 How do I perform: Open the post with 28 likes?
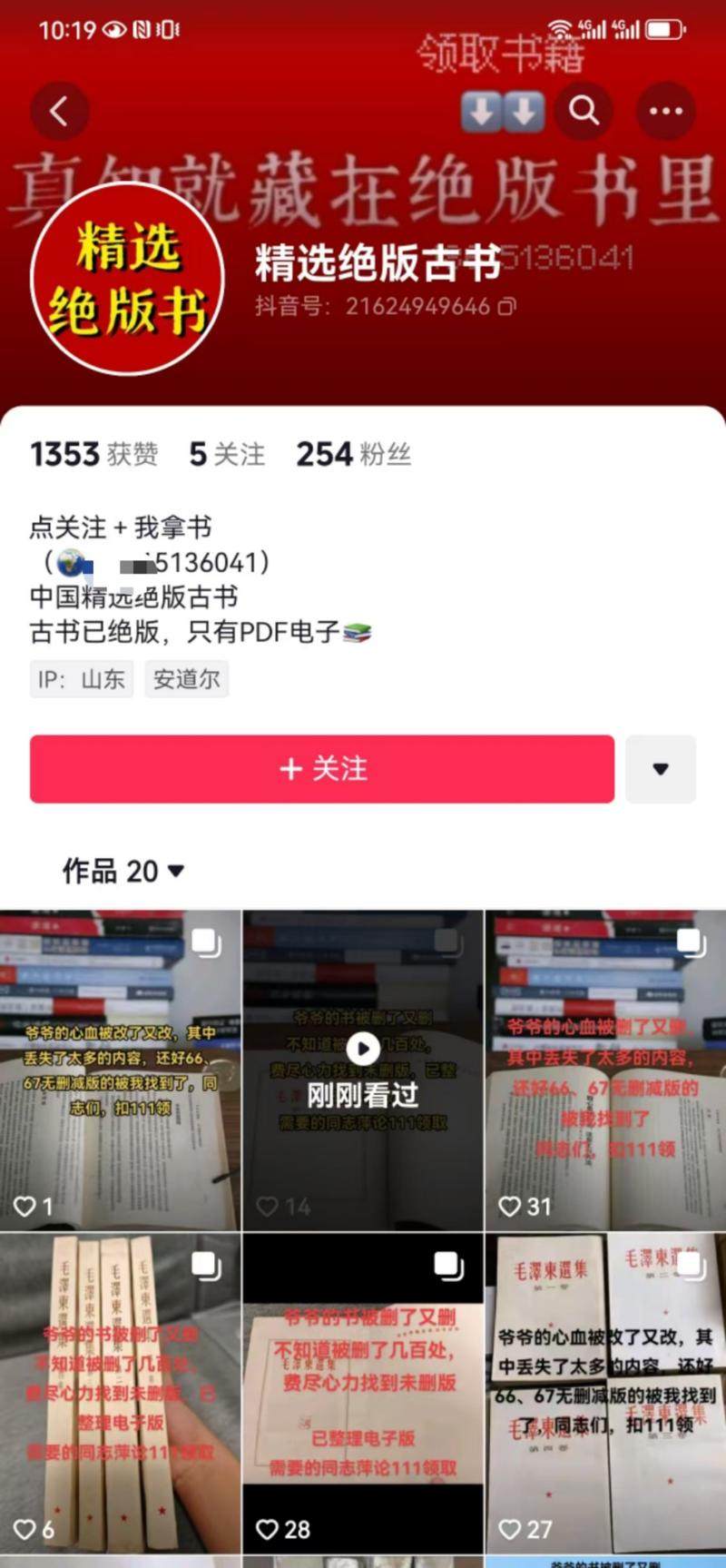point(363,1394)
